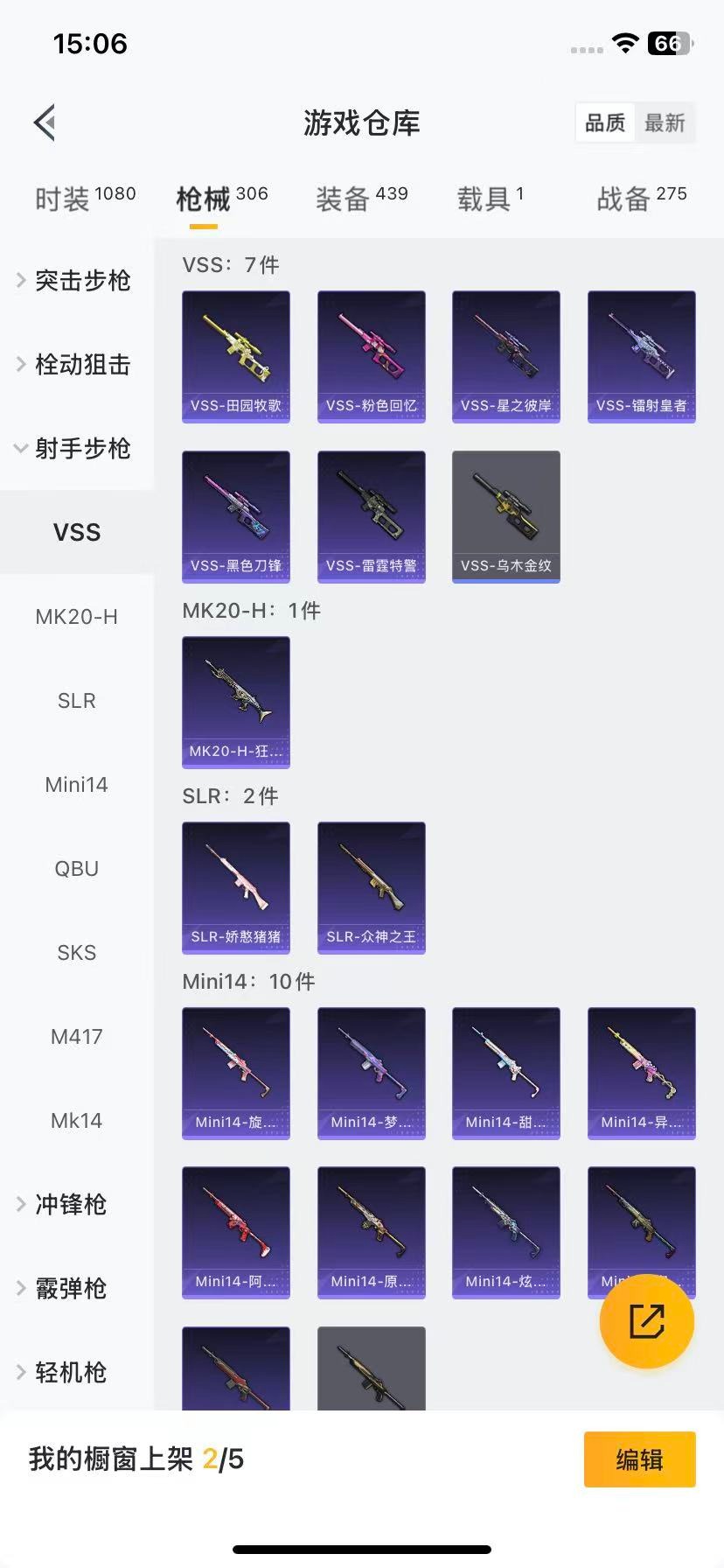The height and width of the screenshot is (1568, 724).
Task: Open the VSS-田园牧歌 skin card
Action: [235, 356]
